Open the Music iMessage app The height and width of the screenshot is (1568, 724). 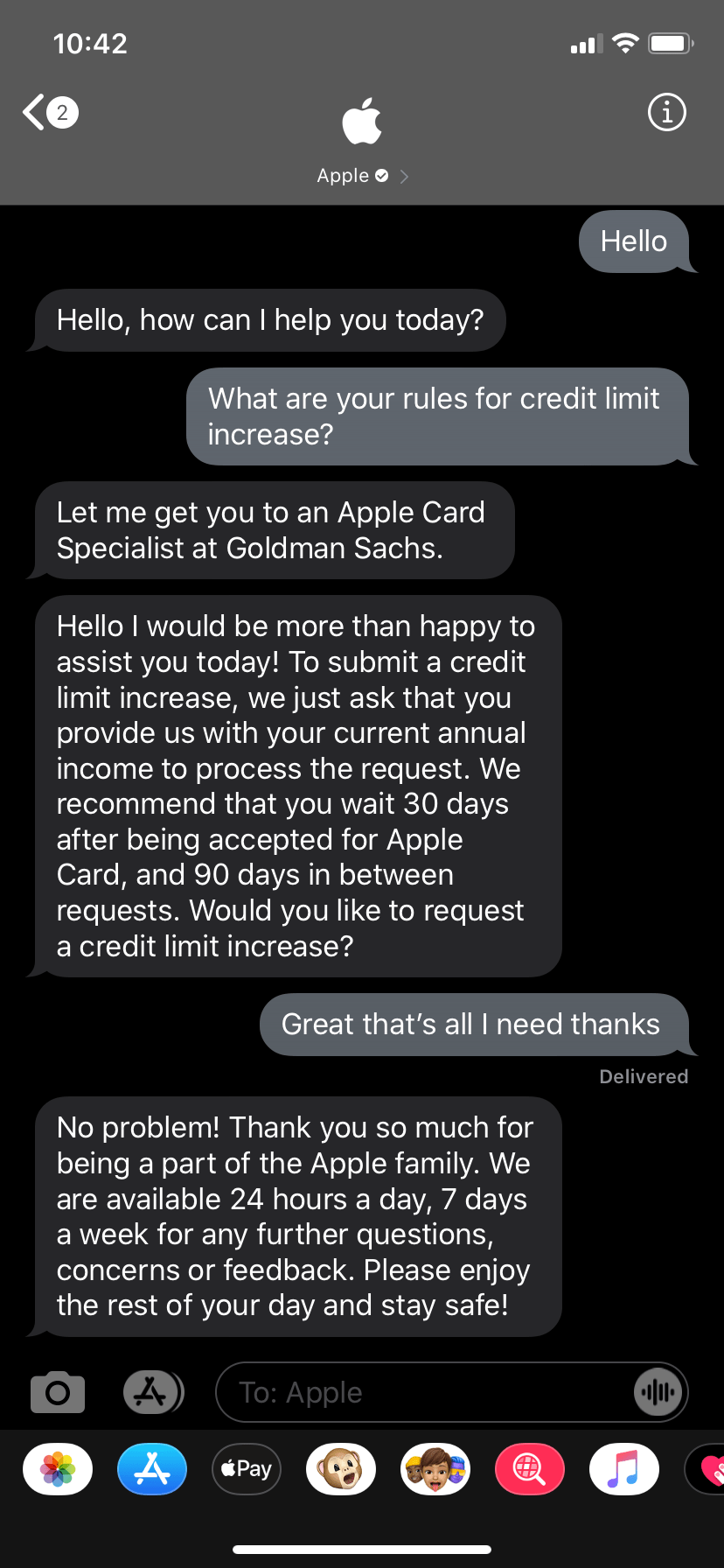(624, 1469)
